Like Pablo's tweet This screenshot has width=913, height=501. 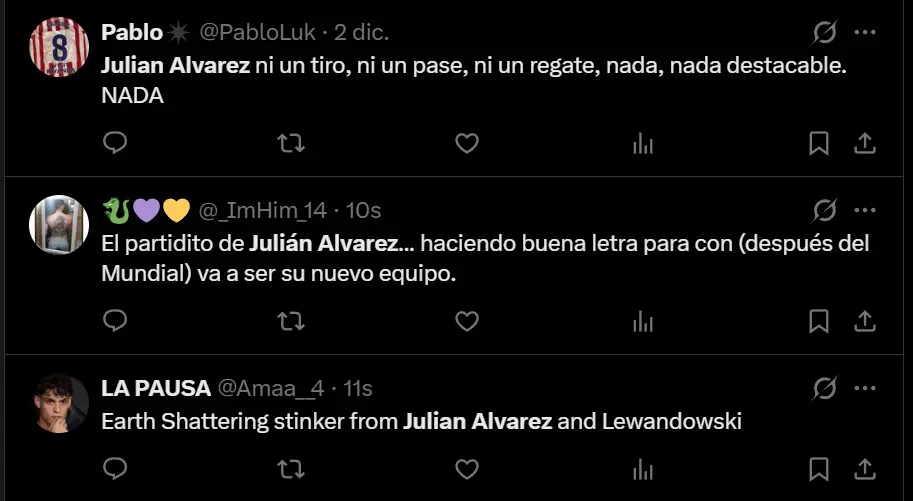point(467,144)
